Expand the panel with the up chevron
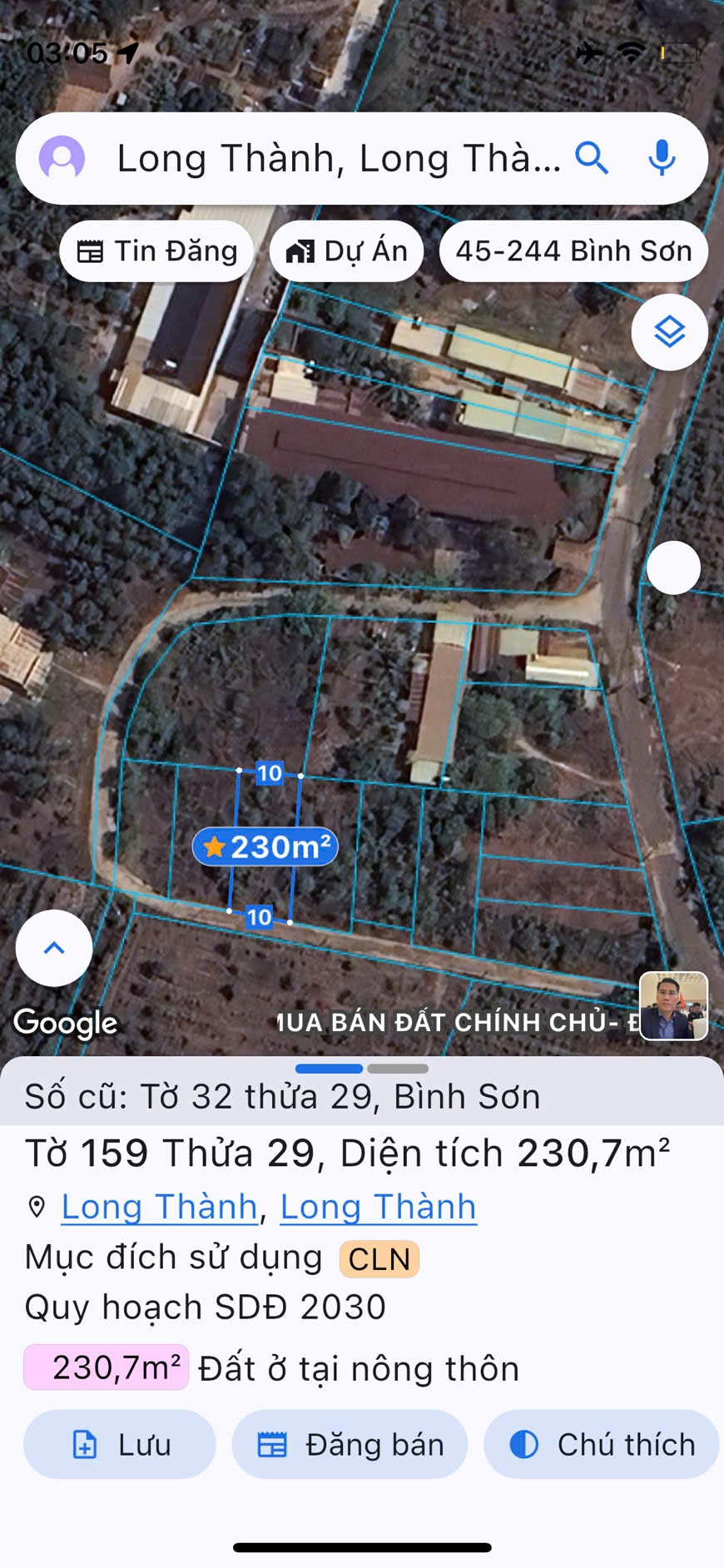Image resolution: width=724 pixels, height=1568 pixels. click(54, 948)
